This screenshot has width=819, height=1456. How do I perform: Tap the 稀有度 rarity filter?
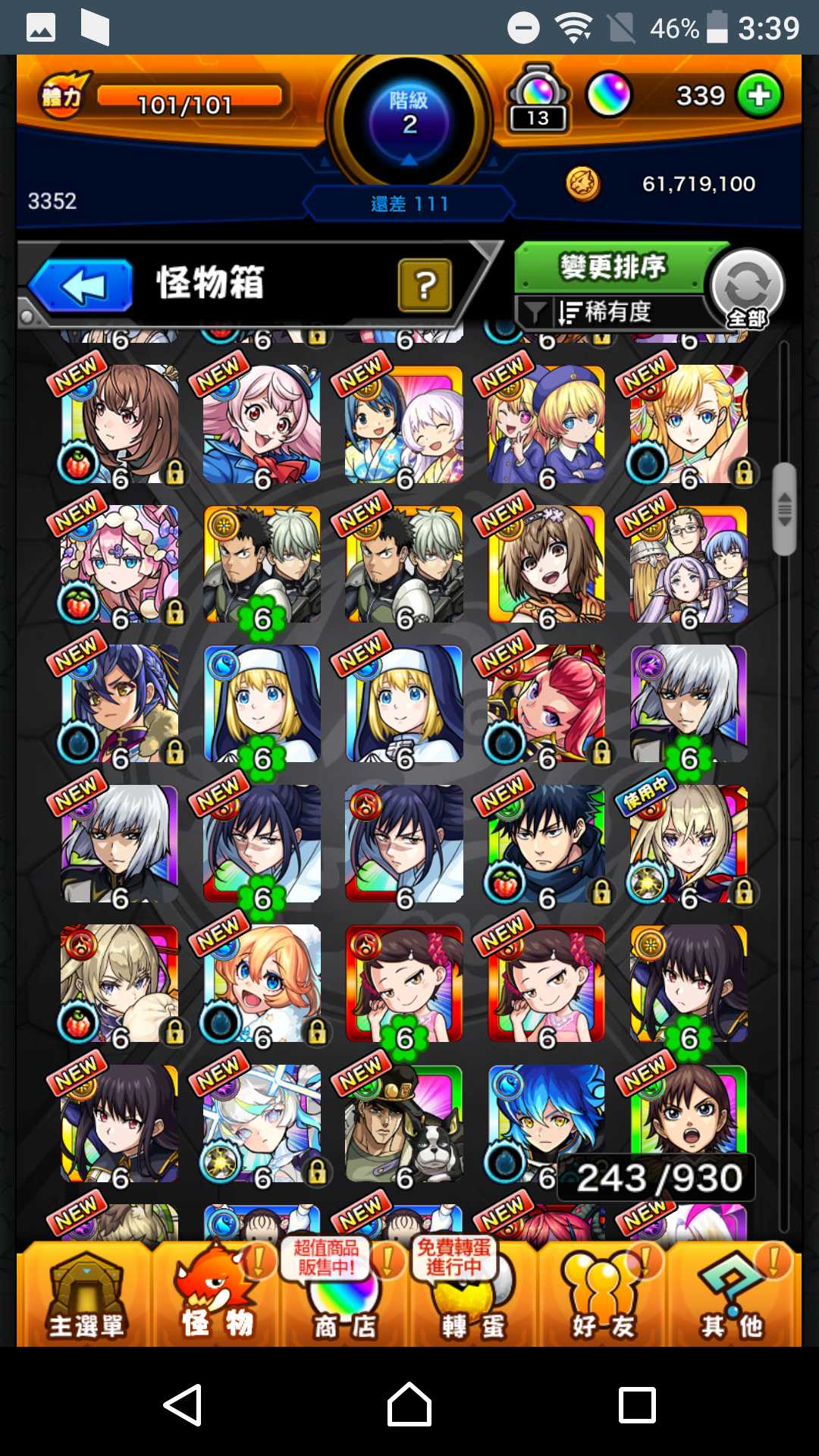pos(607,312)
